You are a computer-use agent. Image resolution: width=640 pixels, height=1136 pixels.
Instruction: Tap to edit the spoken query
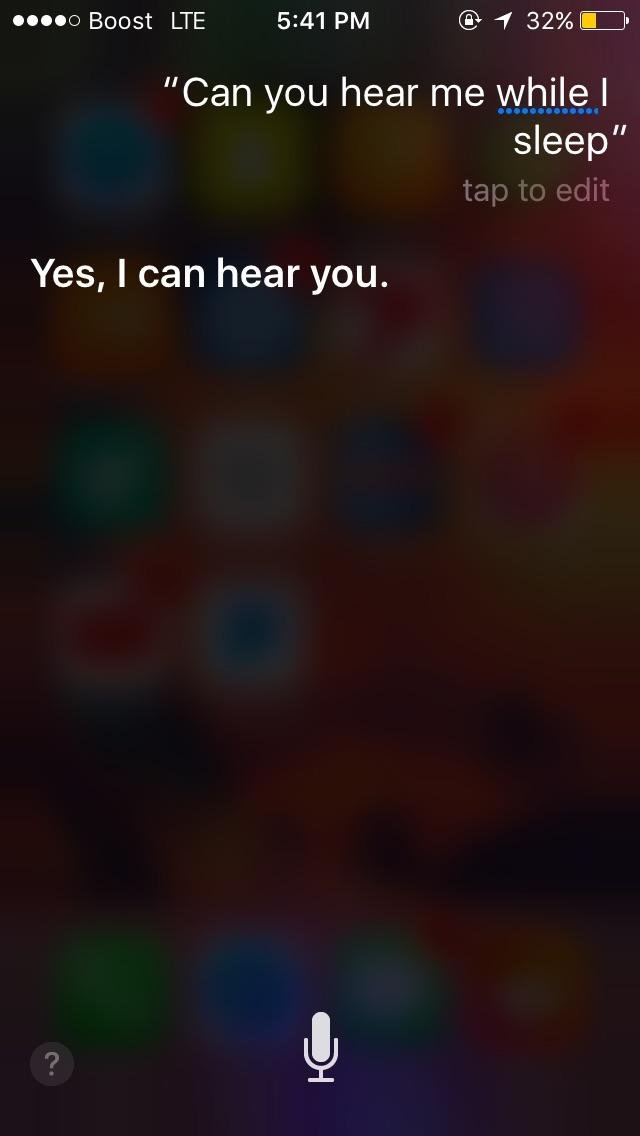click(536, 190)
